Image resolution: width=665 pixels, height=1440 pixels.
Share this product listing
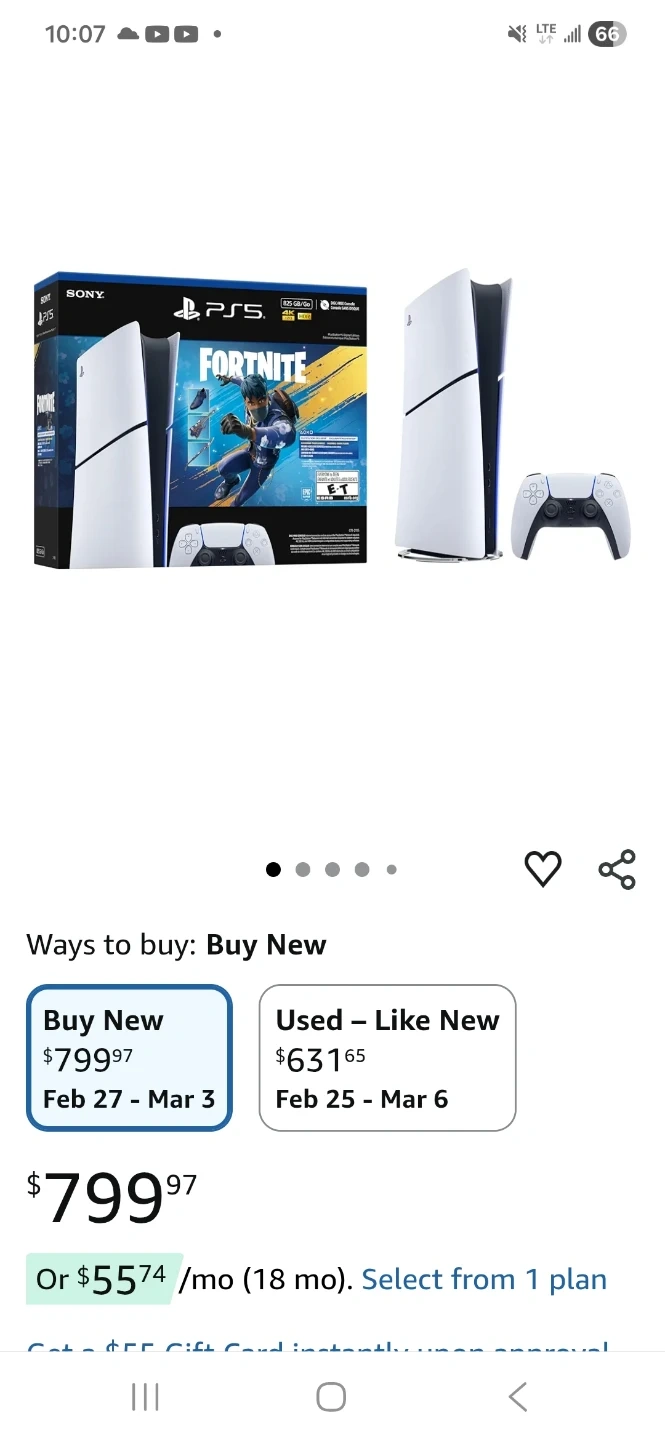617,869
